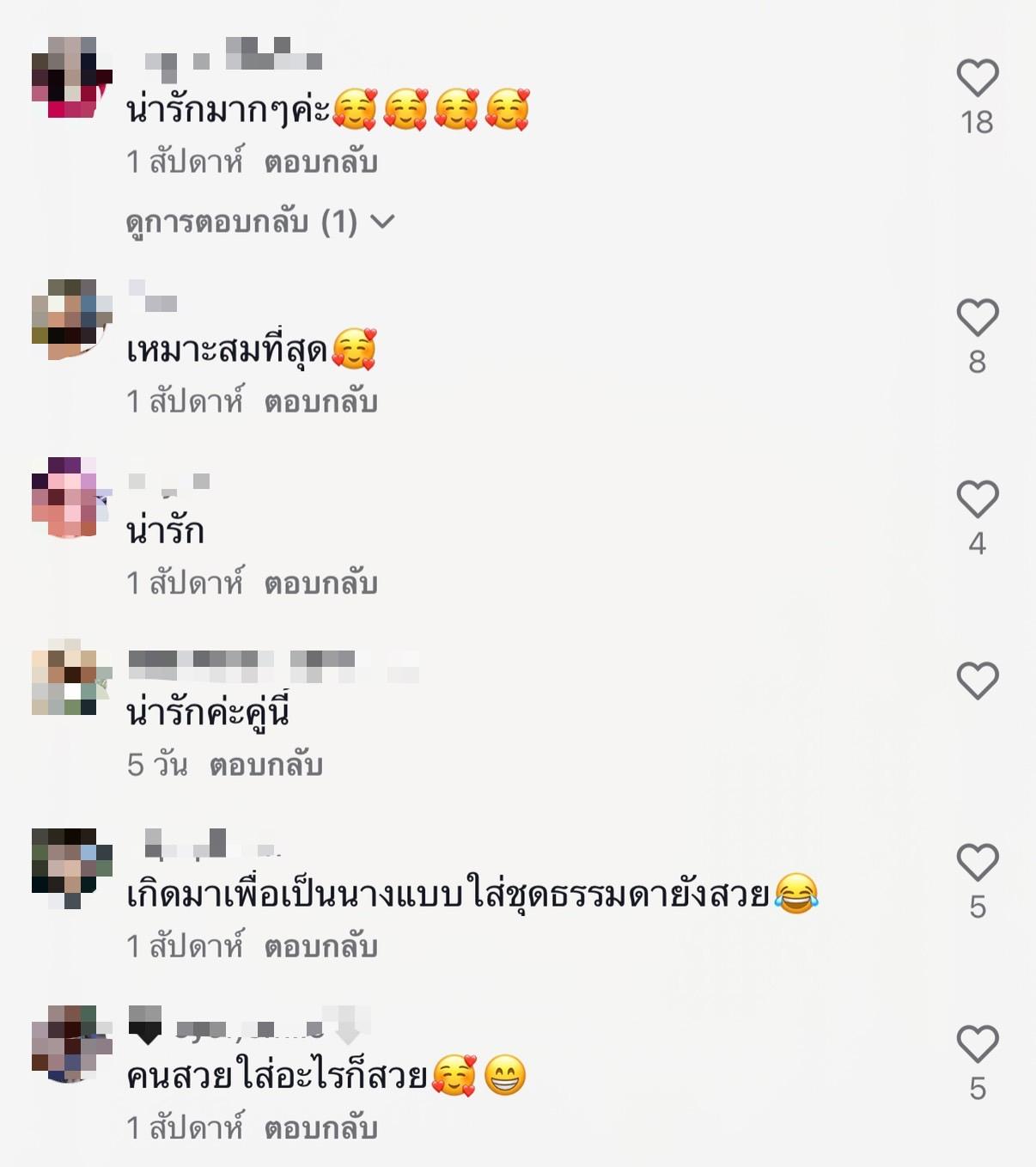This screenshot has width=1036, height=1167.
Task: Tap ตอบกลับ under the 4-like น่ารัก comment
Action: (x=320, y=583)
